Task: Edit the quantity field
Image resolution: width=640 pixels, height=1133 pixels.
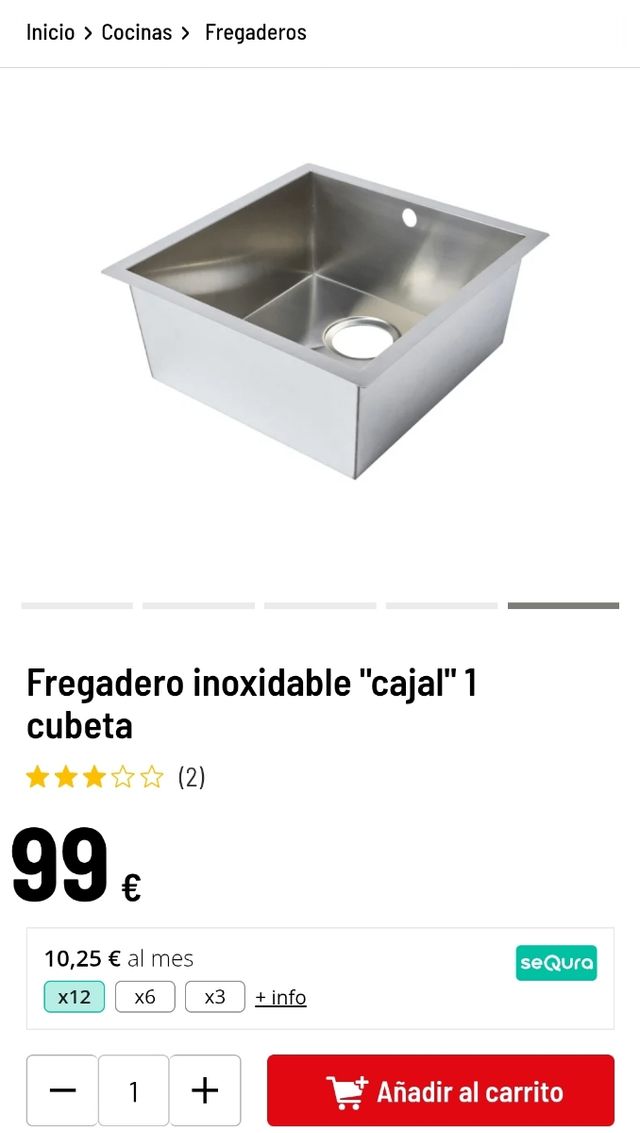Action: (x=134, y=1090)
